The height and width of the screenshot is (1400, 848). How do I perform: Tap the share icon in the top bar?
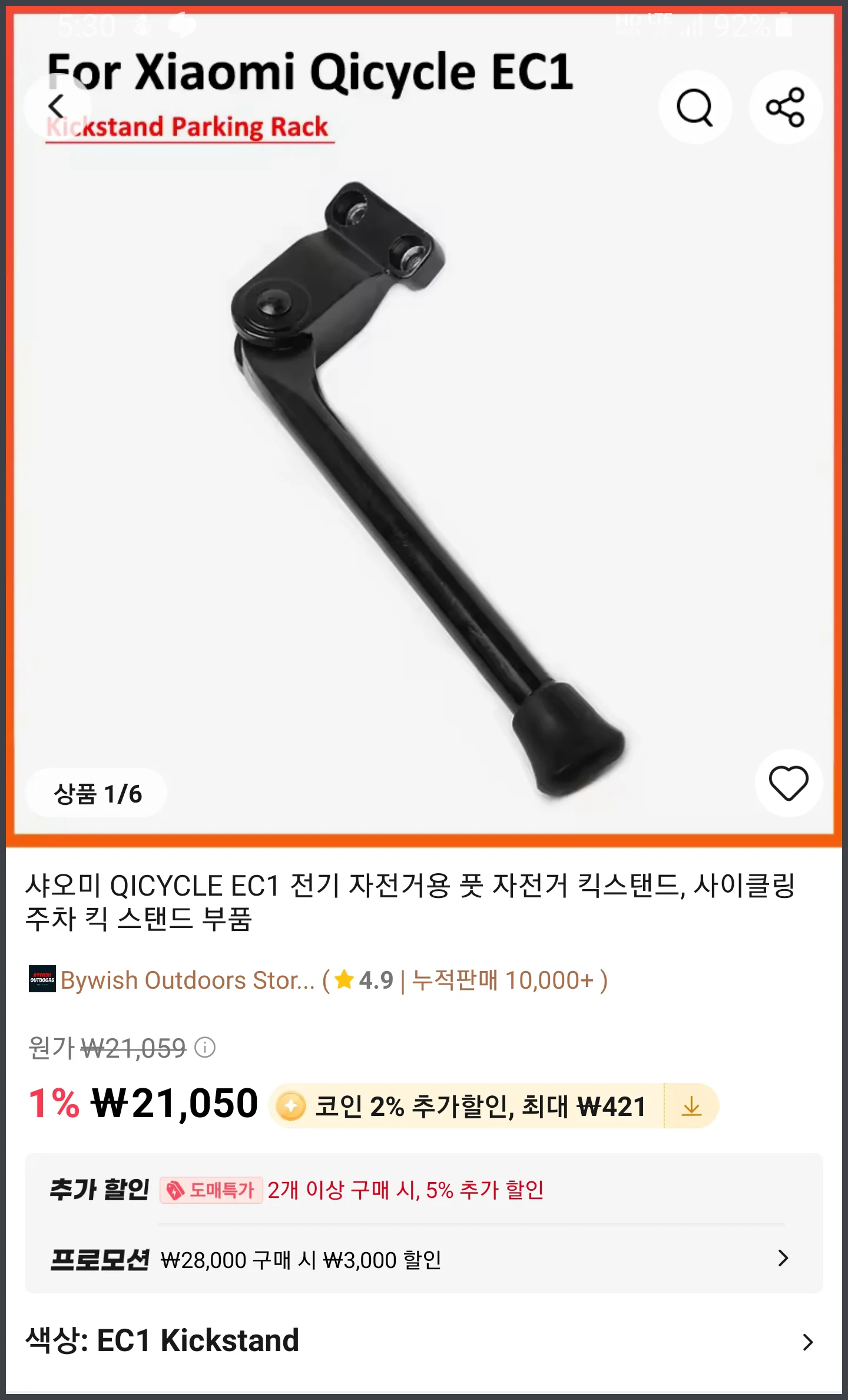coord(786,107)
